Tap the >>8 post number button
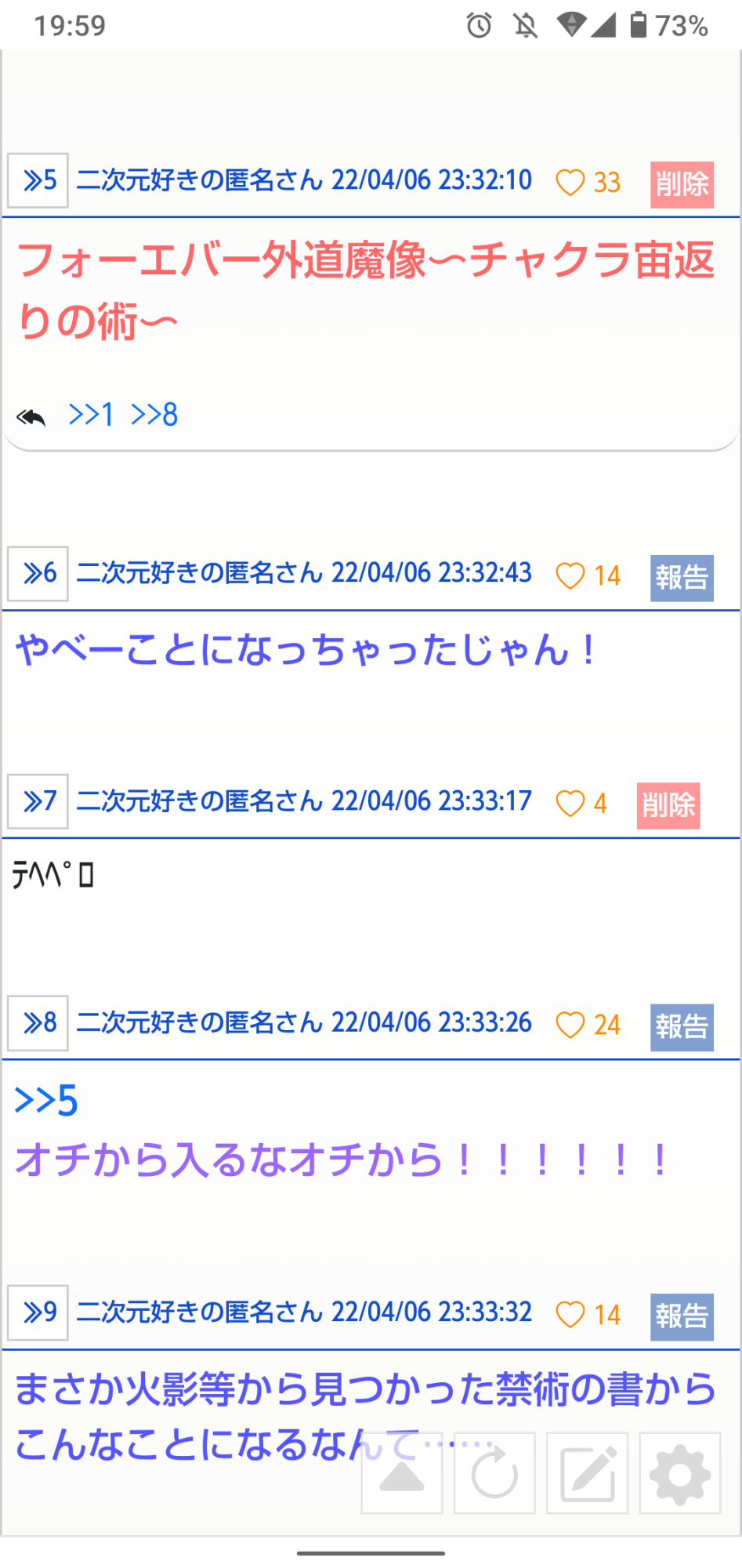The width and height of the screenshot is (742, 1568). [38, 1023]
